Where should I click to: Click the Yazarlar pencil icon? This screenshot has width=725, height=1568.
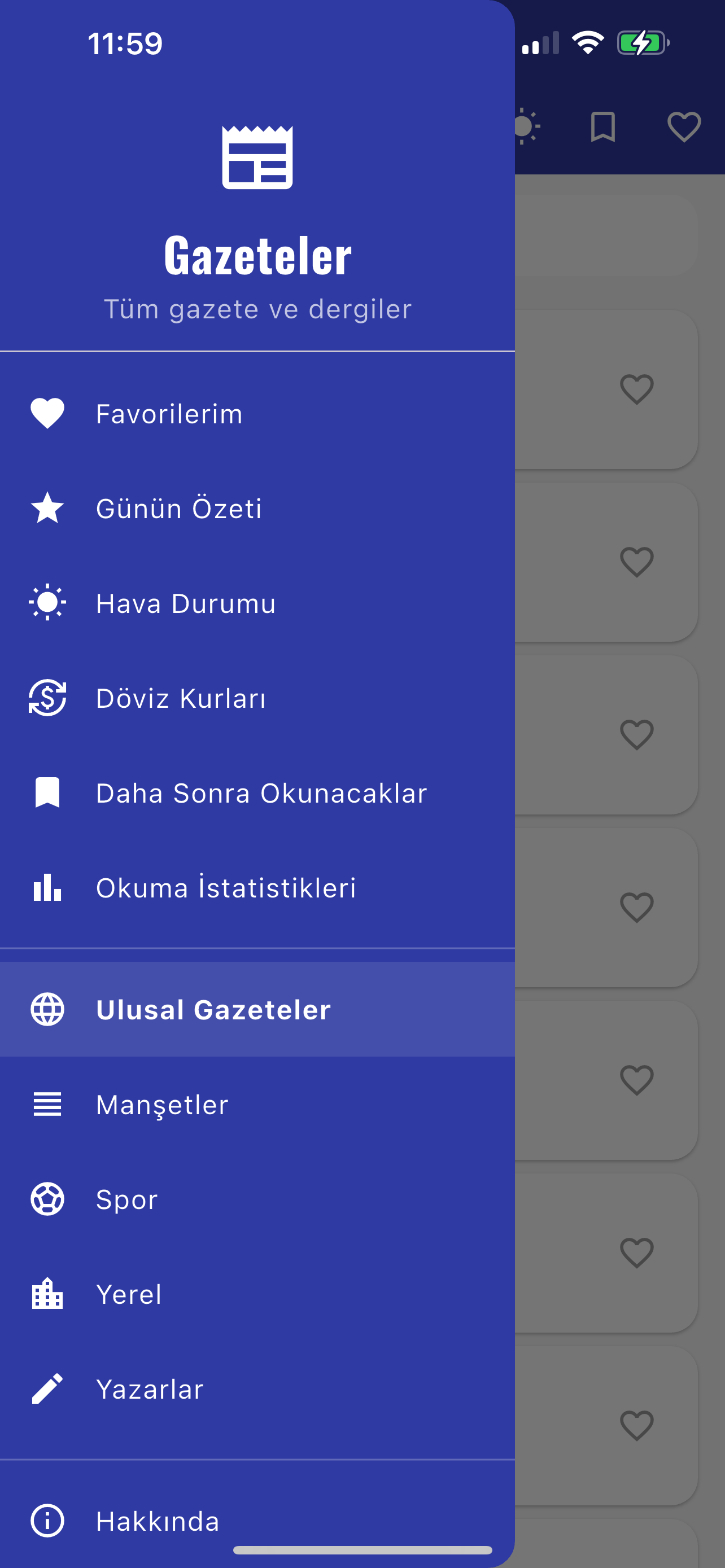tap(47, 1389)
